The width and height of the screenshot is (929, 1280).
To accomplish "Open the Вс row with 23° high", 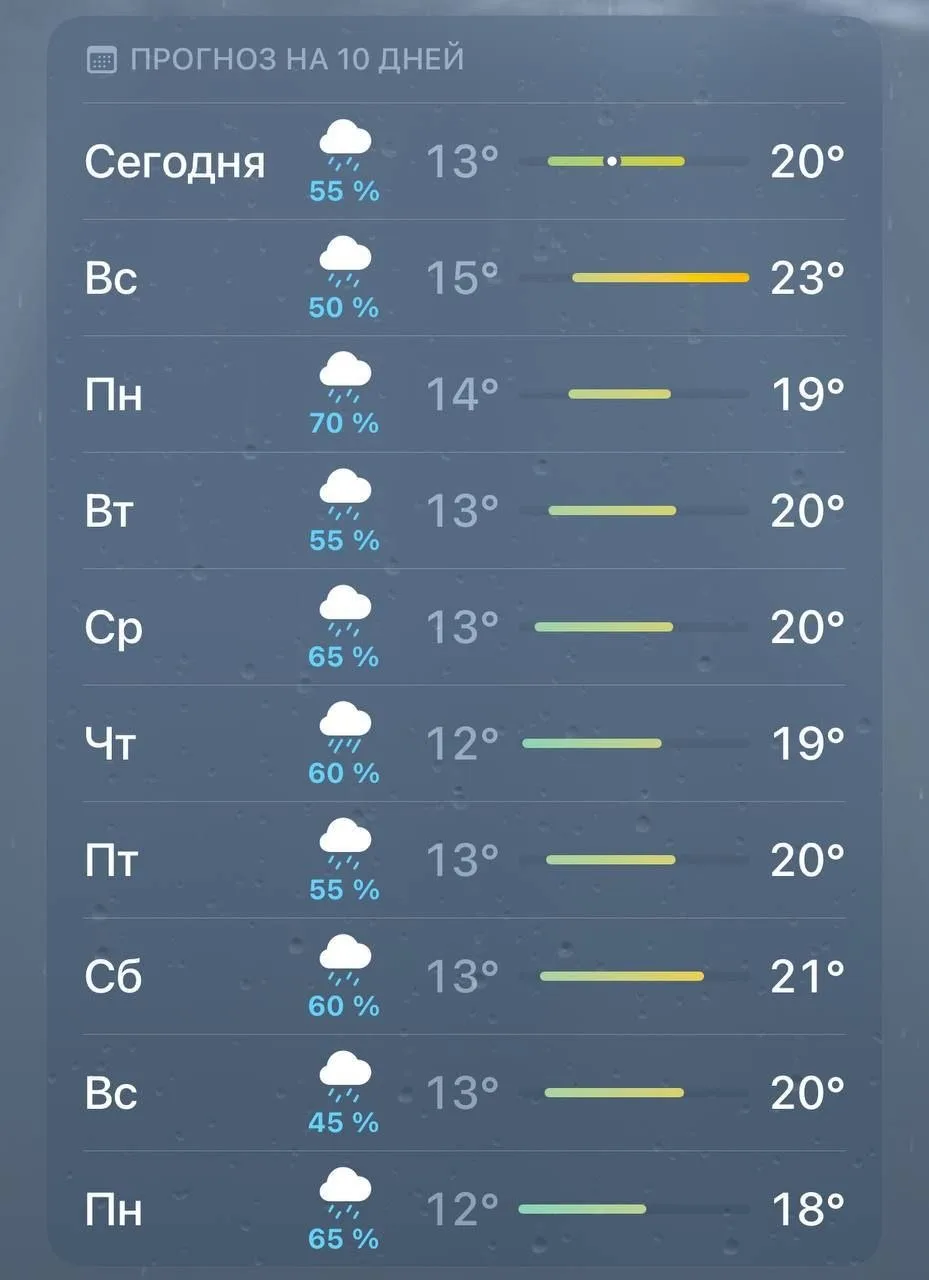I will point(464,277).
